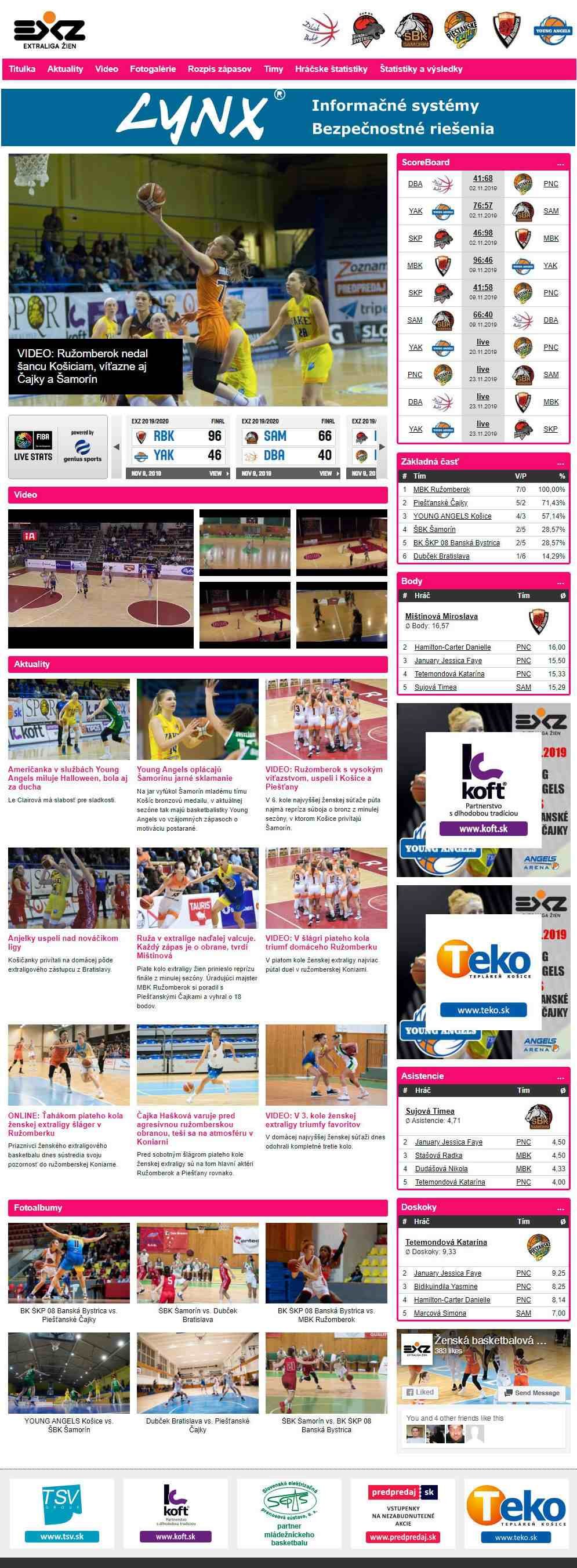Image resolution: width=577 pixels, height=1568 pixels.
Task: Open the Tímy navigation item
Action: pyautogui.click(x=273, y=69)
